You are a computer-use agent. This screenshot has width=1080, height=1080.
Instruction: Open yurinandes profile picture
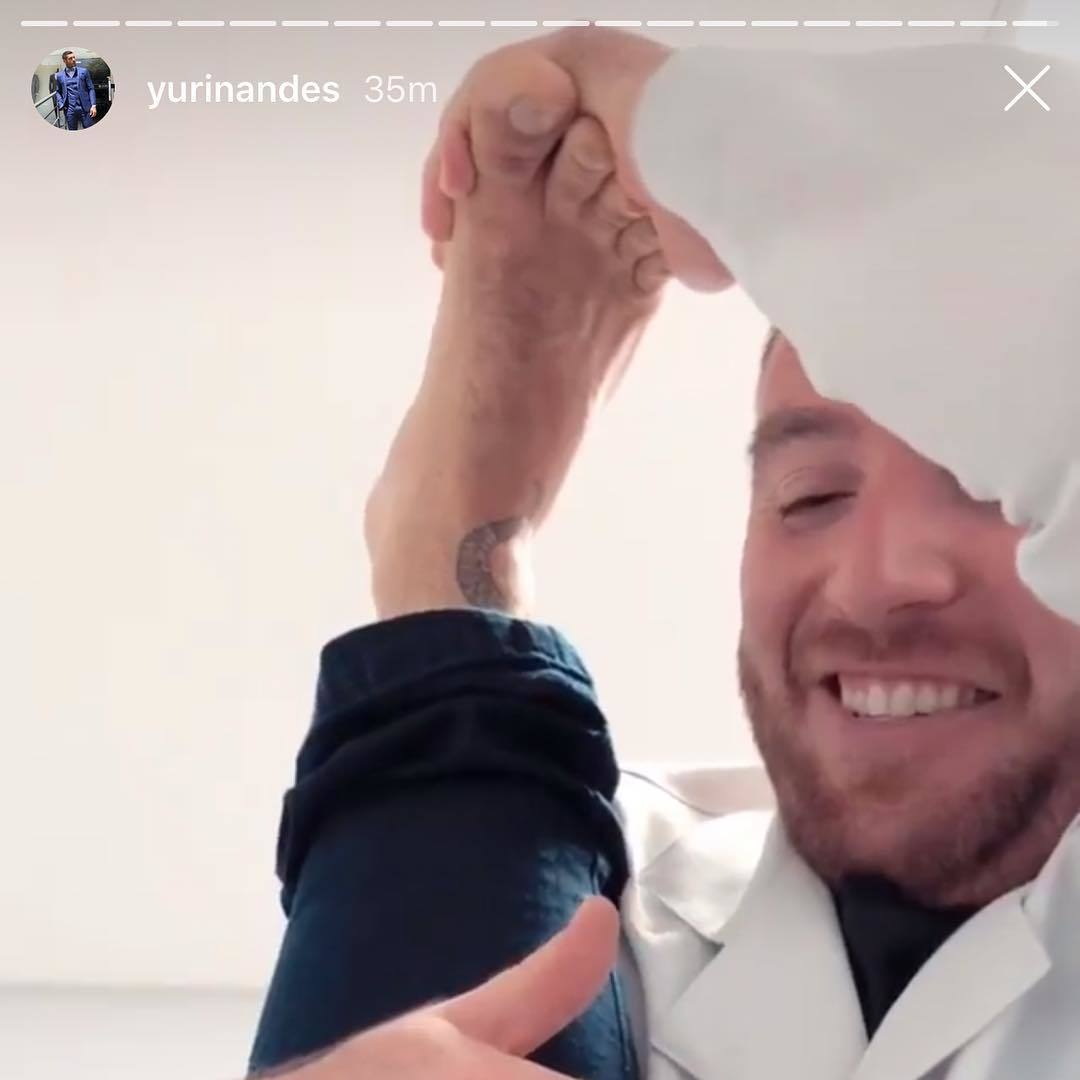coord(72,90)
